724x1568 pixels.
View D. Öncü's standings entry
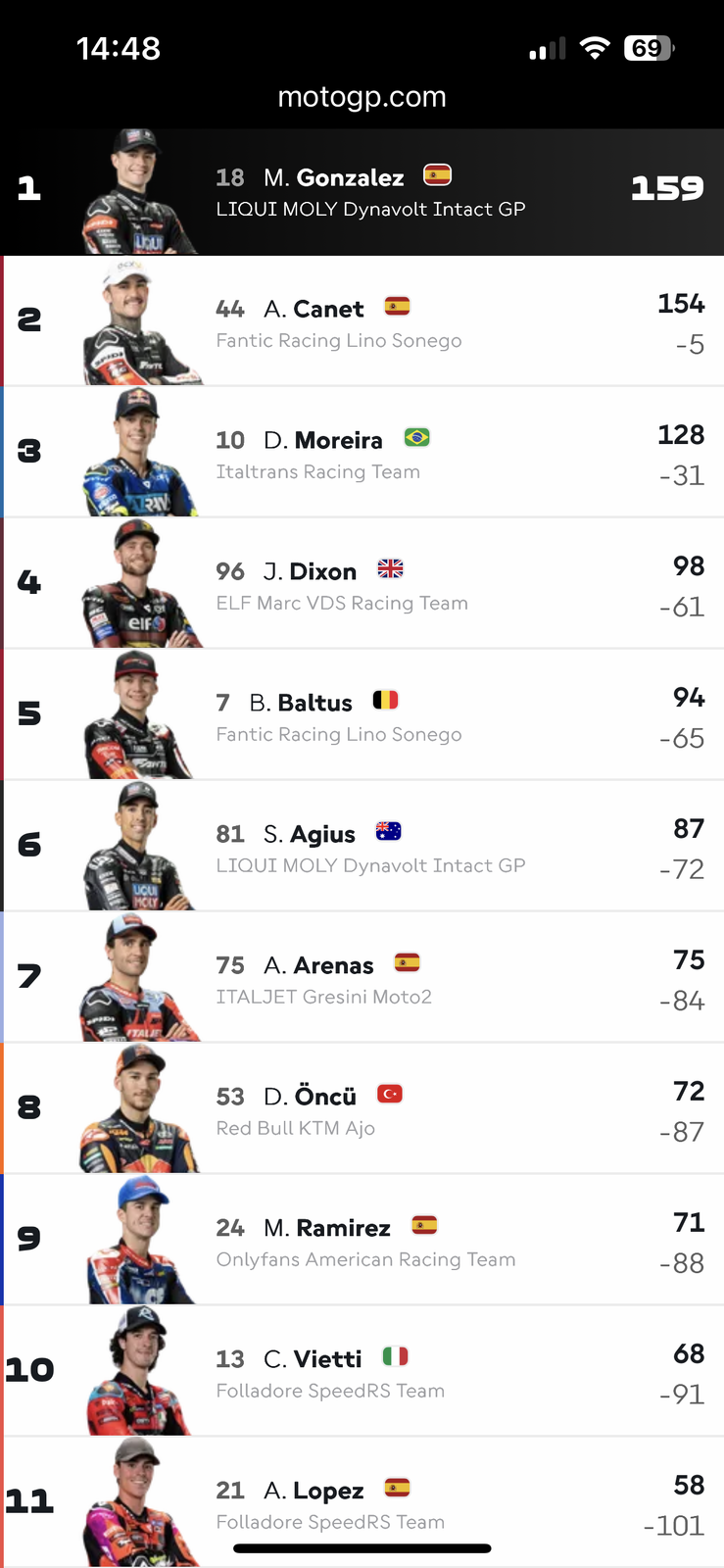point(362,1109)
